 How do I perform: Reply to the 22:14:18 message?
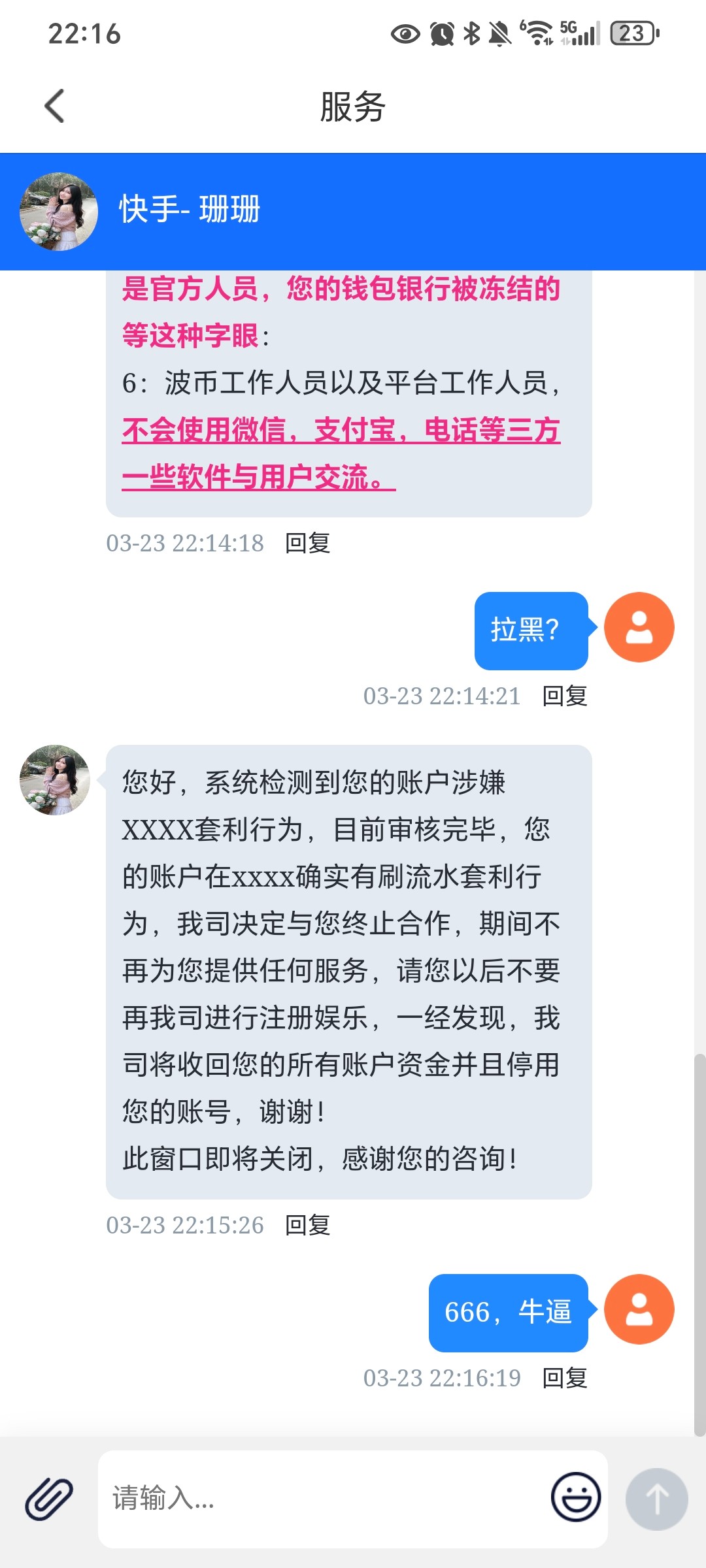[307, 543]
